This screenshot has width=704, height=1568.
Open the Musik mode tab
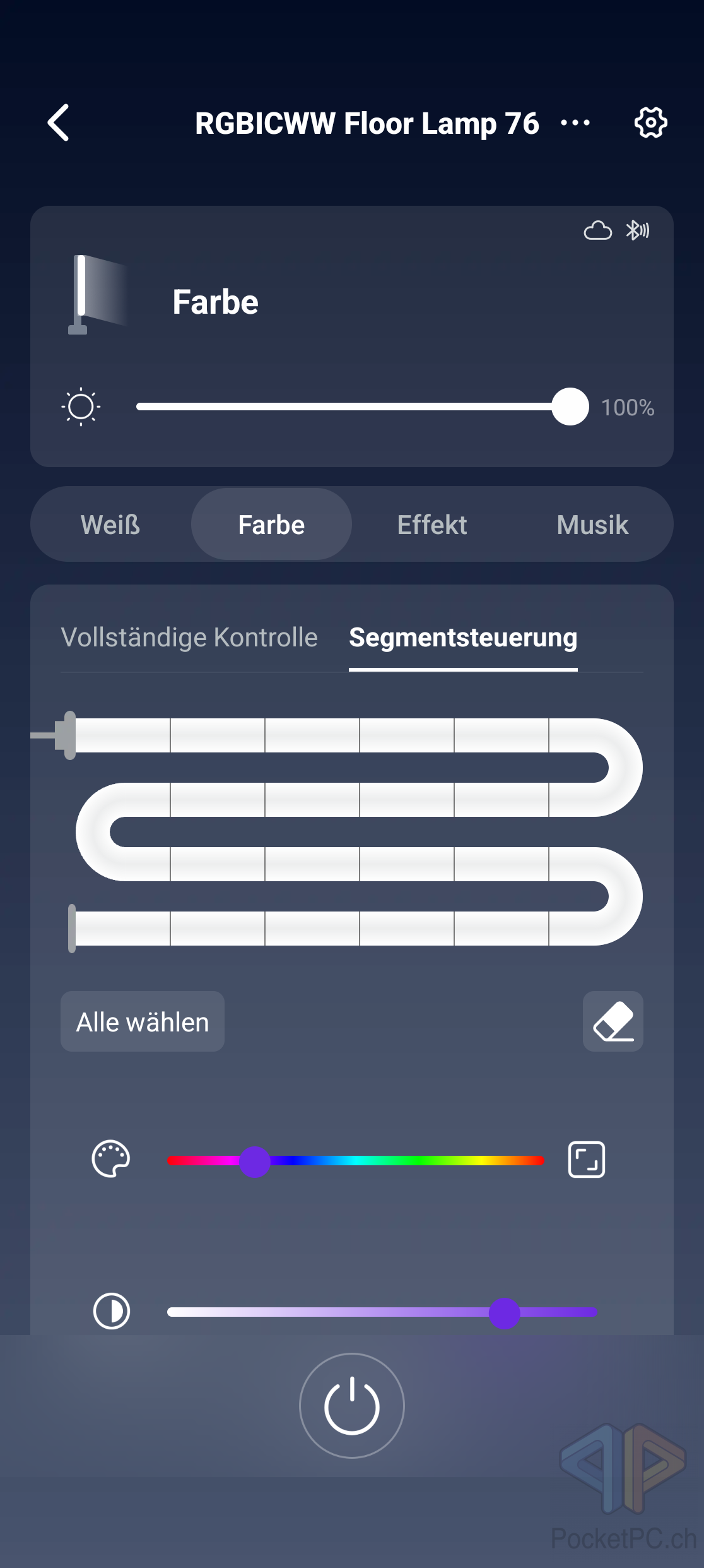[x=592, y=525]
